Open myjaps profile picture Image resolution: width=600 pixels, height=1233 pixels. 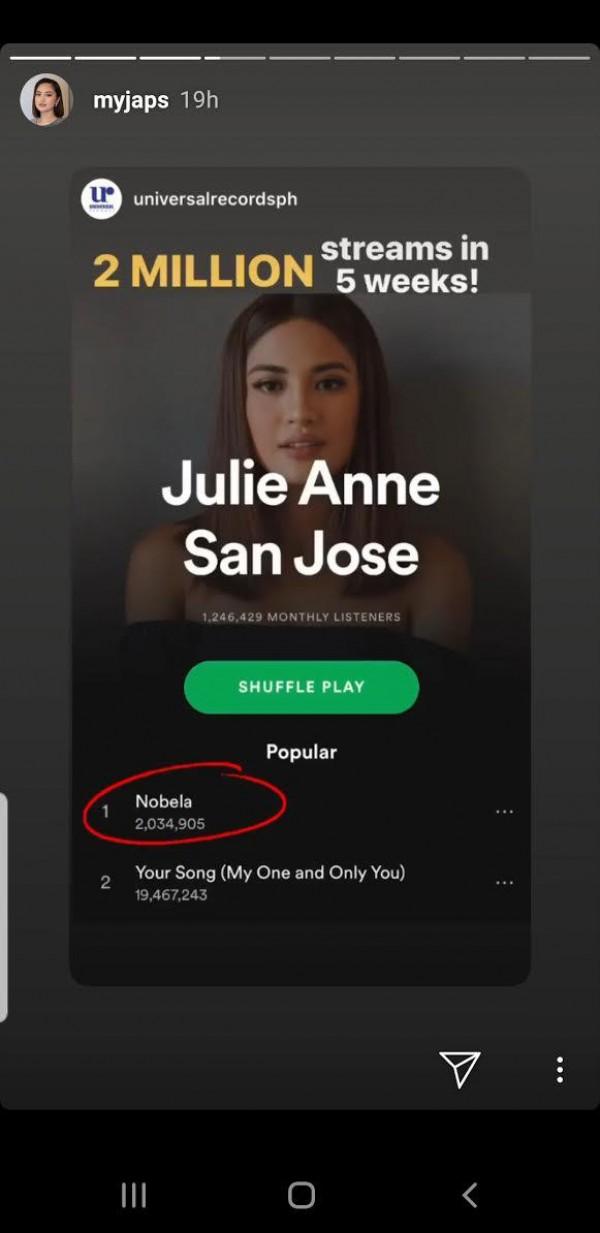[x=46, y=100]
